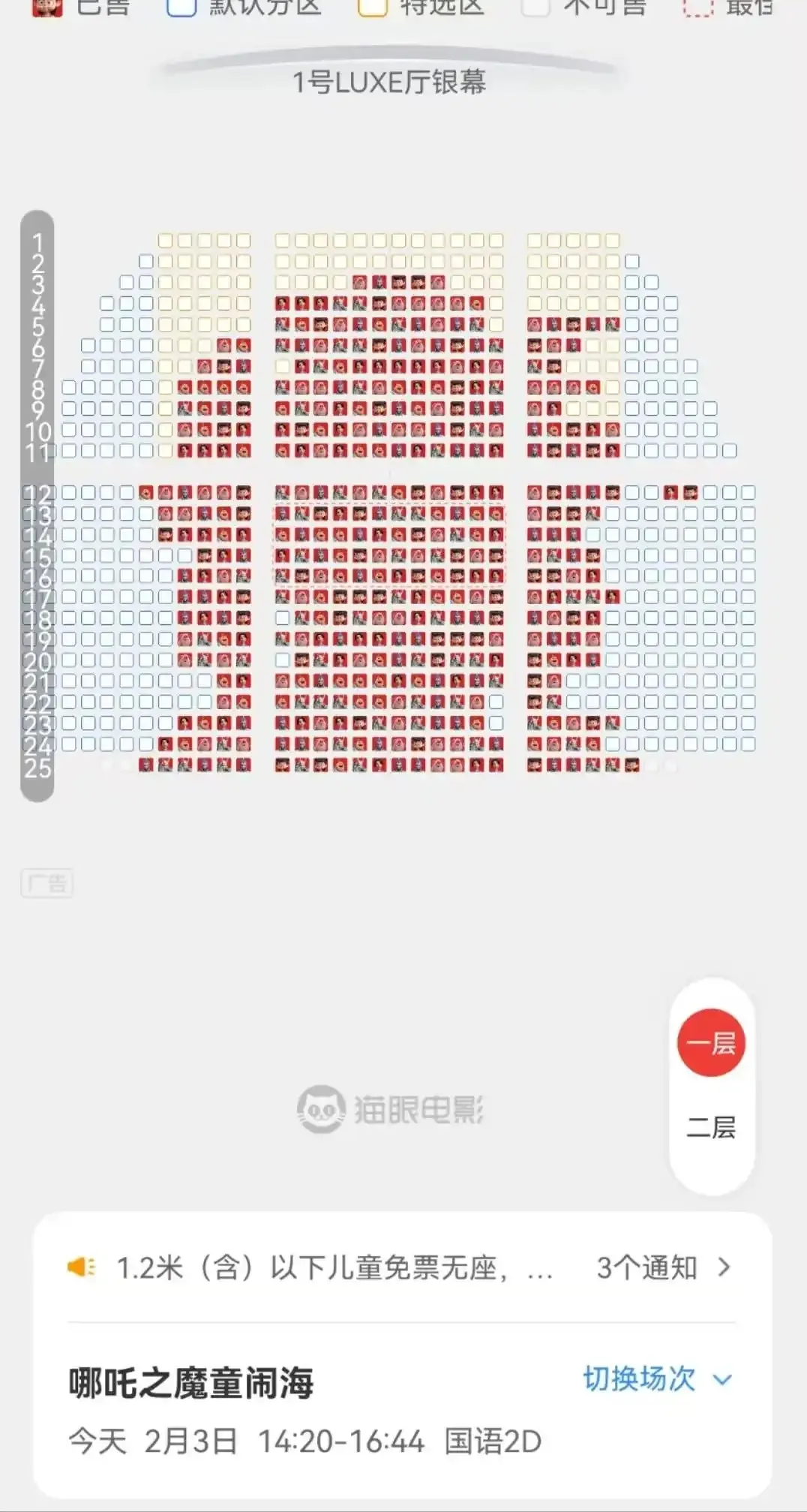Screen dimensions: 807x1512
Task: Switch to the 一层 floor
Action: pos(710,1042)
